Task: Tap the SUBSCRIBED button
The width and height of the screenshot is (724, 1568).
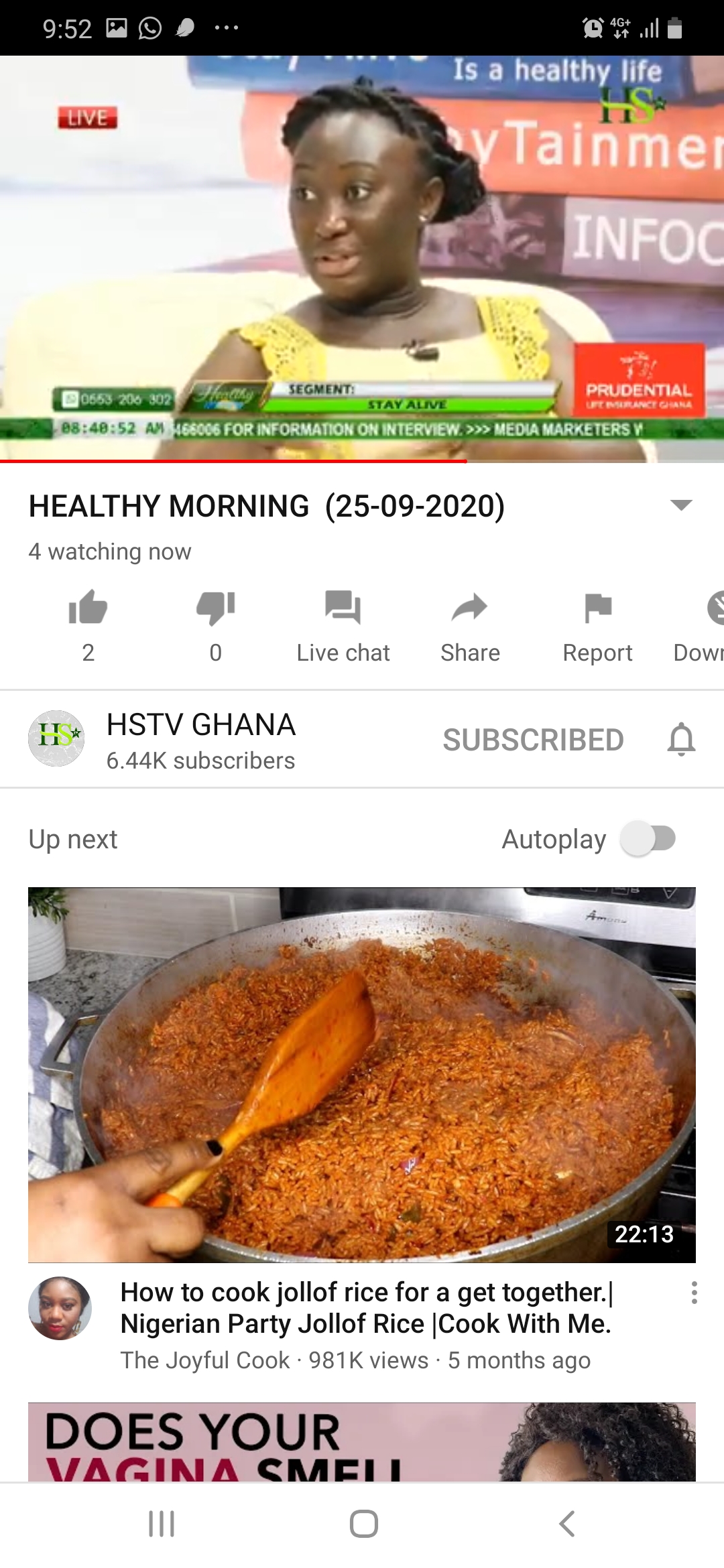Action: tap(533, 740)
